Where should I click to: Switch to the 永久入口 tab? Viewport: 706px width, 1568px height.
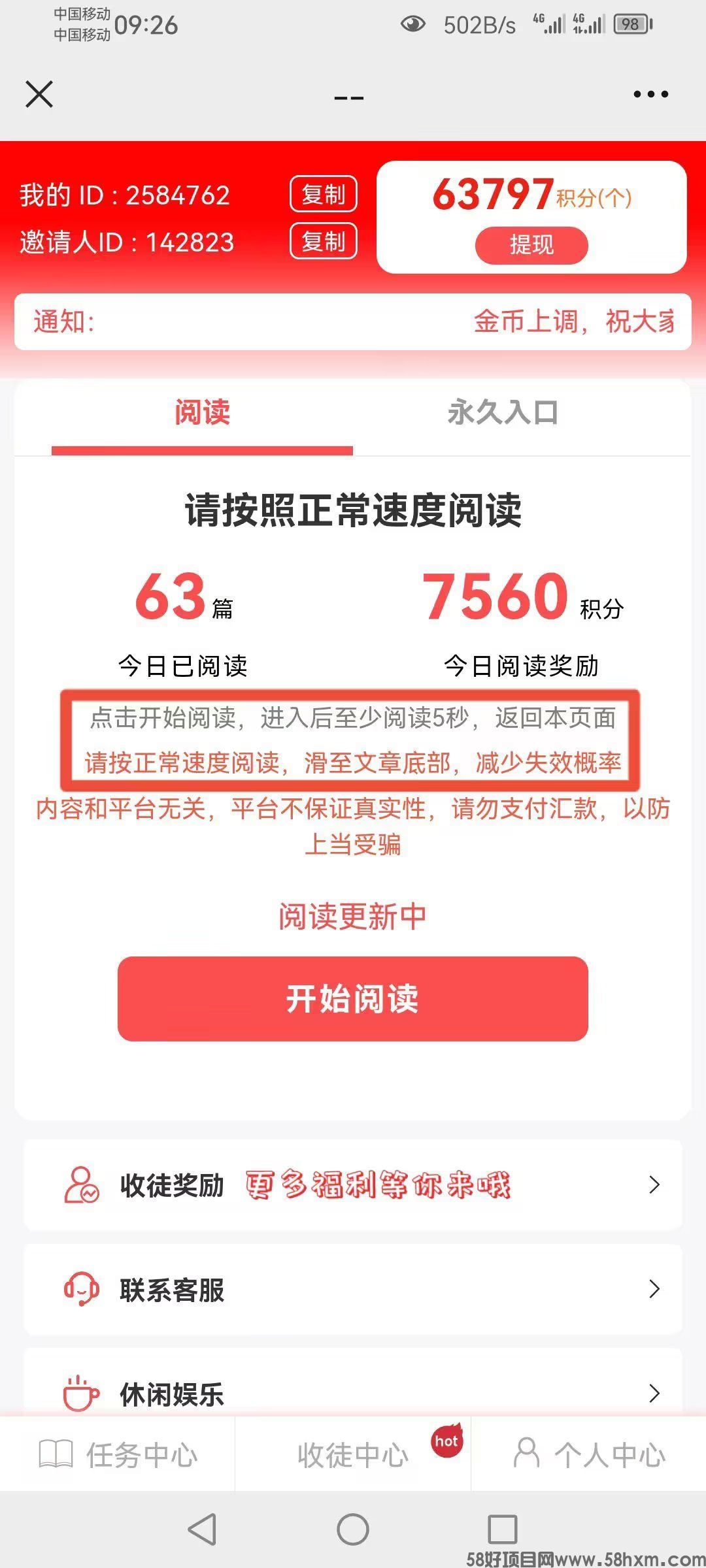pyautogui.click(x=502, y=413)
